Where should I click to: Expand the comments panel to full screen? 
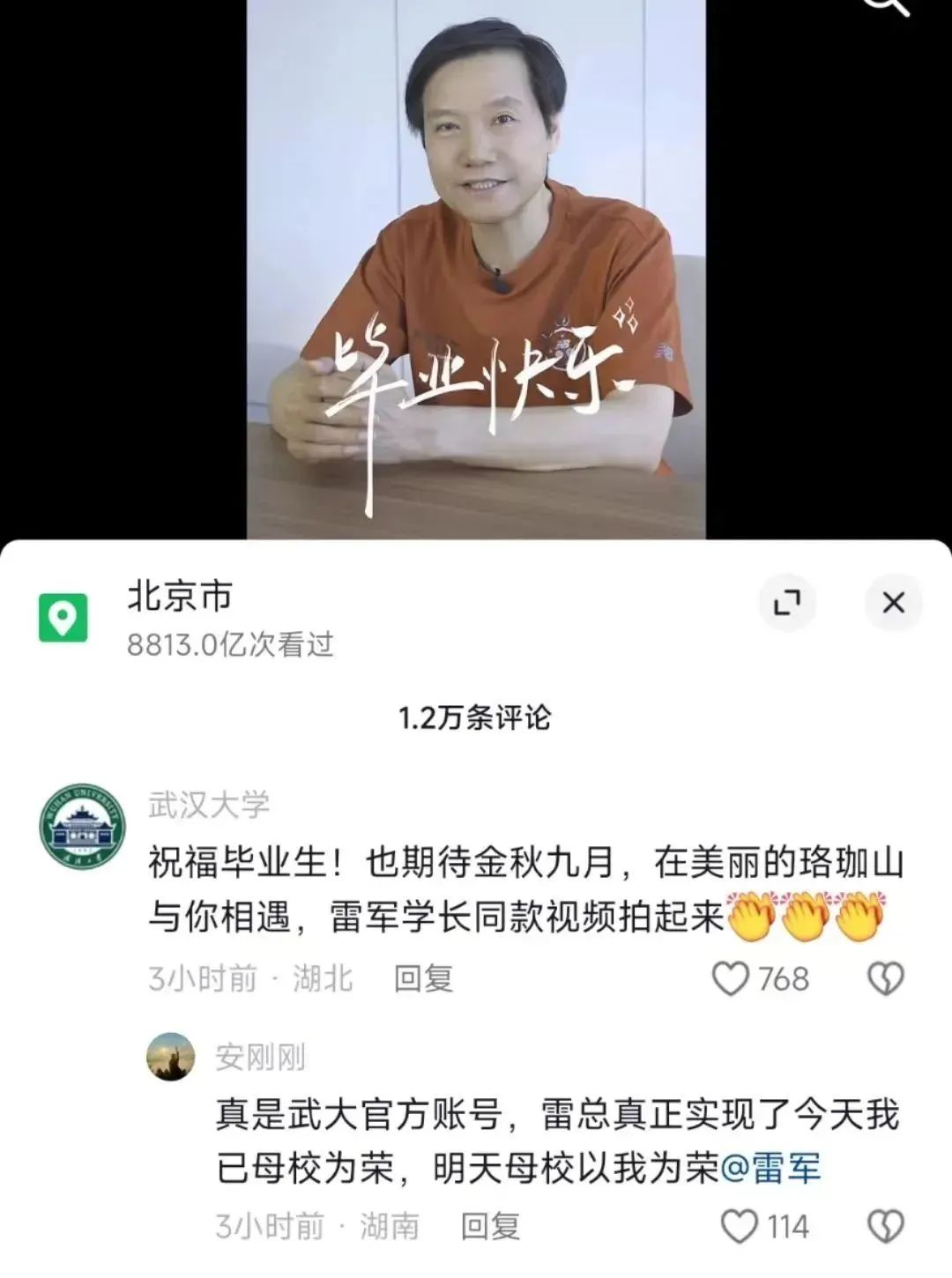(x=786, y=603)
